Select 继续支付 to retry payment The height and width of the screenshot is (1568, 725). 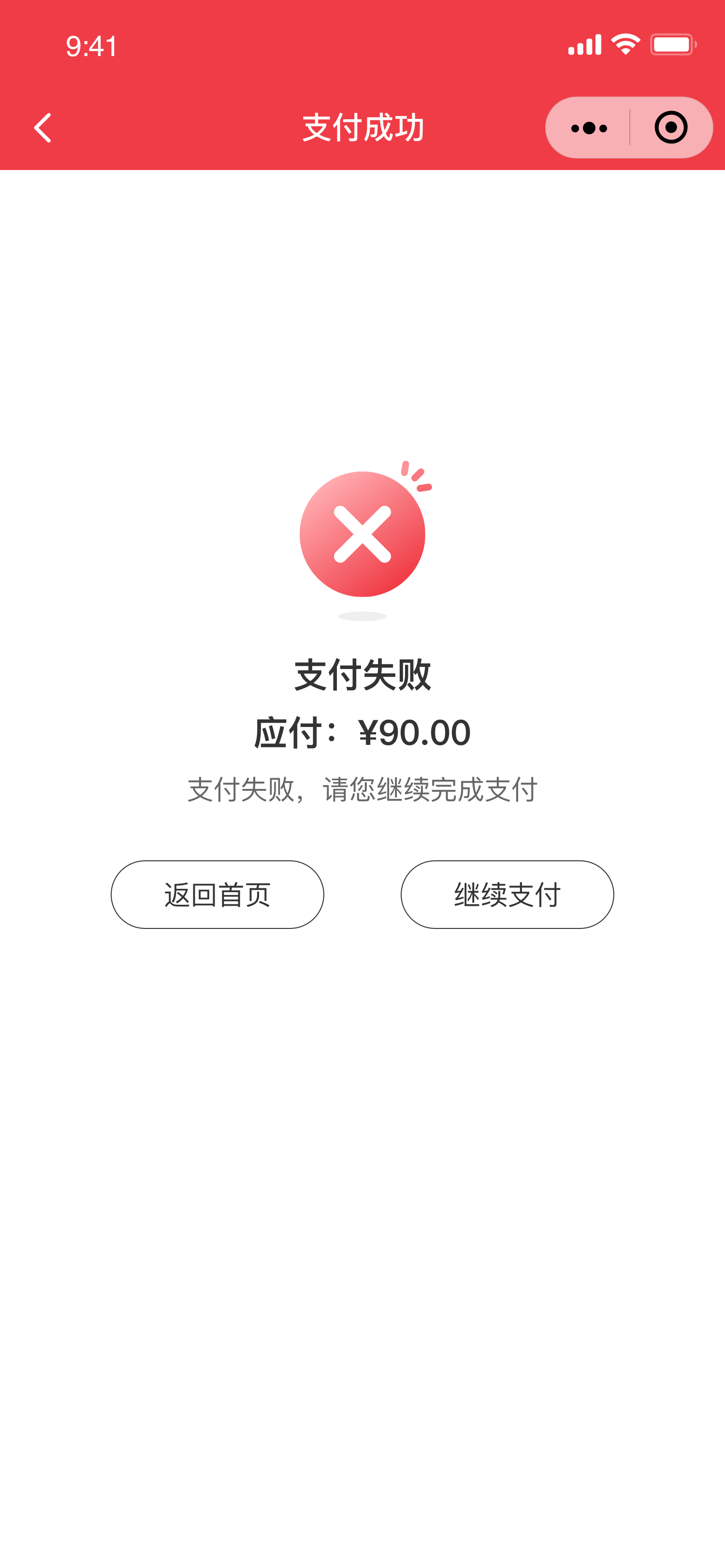(507, 894)
